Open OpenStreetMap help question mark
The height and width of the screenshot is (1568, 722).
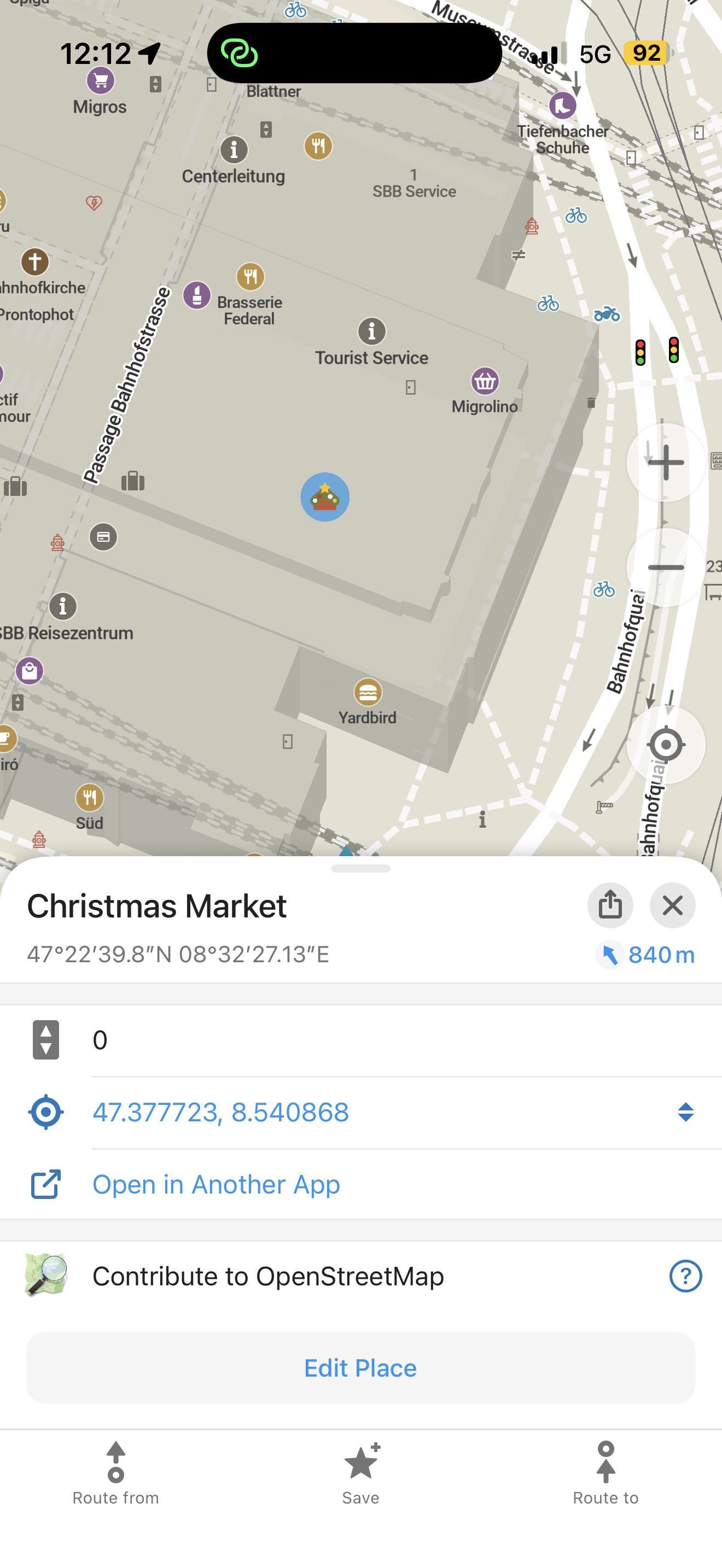pos(685,1276)
